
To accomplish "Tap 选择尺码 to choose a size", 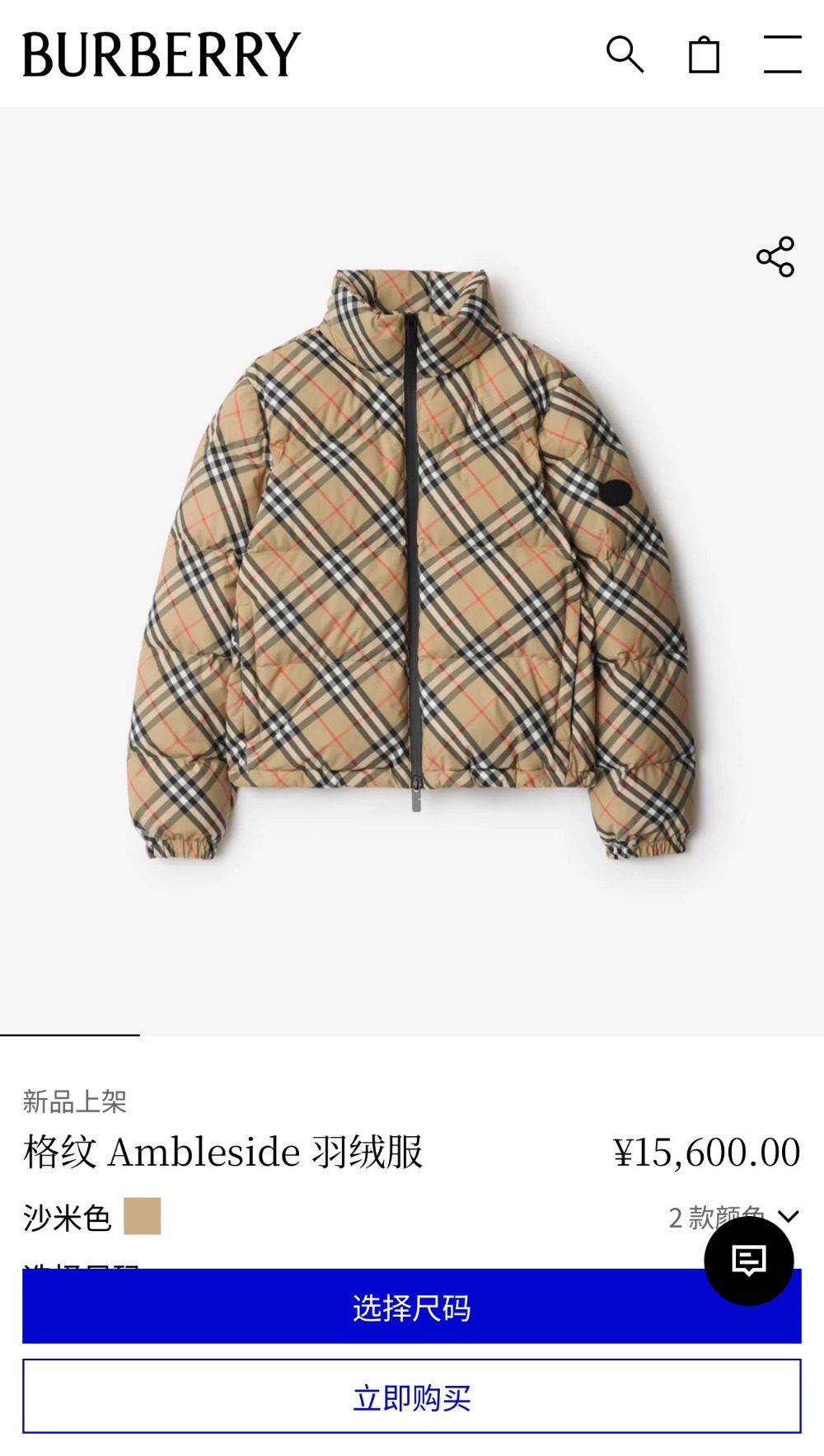I will [410, 1308].
